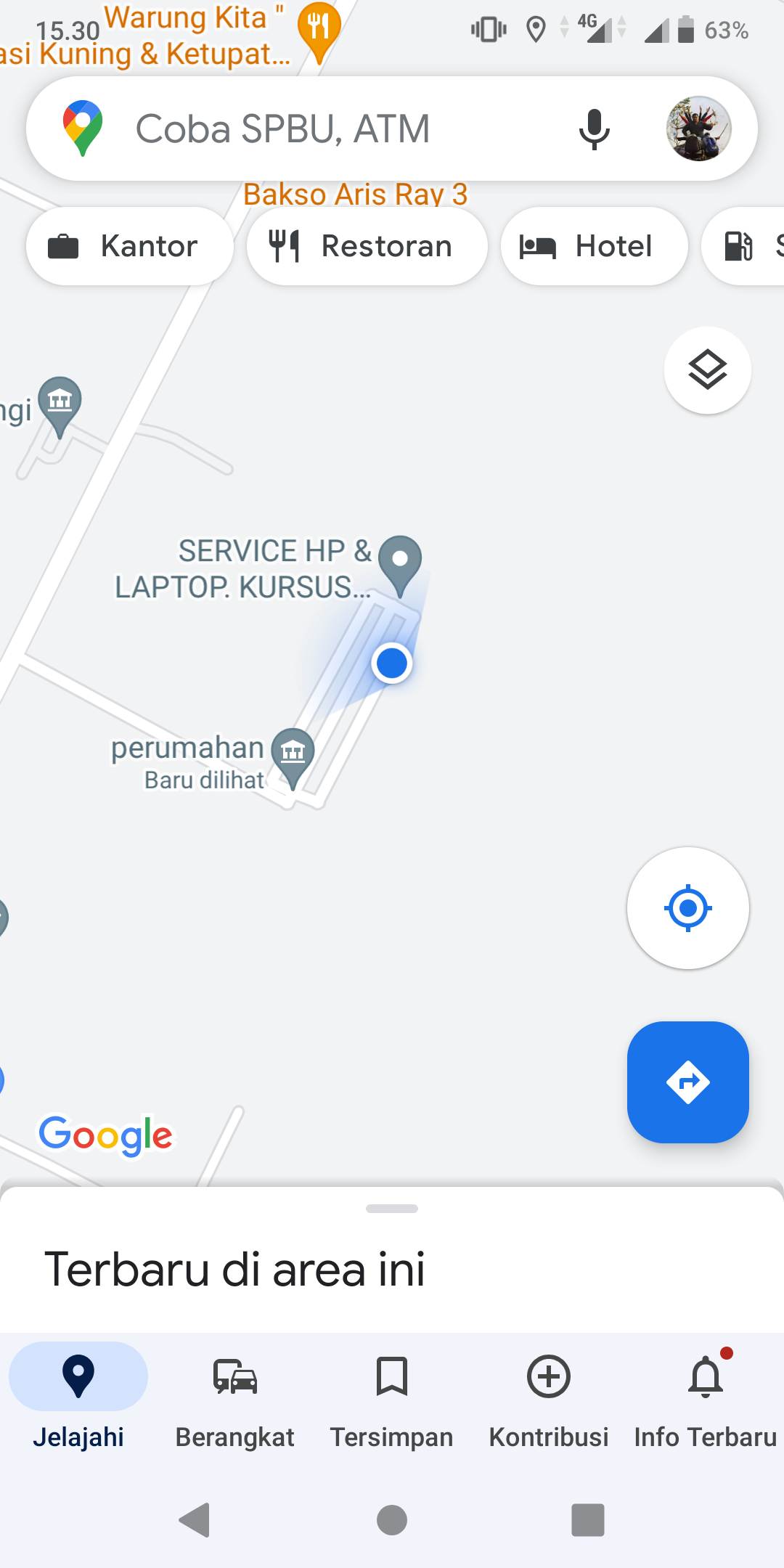Viewport: 784px width, 1568px height.
Task: Open the Tersimpan tab
Action: point(391,1394)
